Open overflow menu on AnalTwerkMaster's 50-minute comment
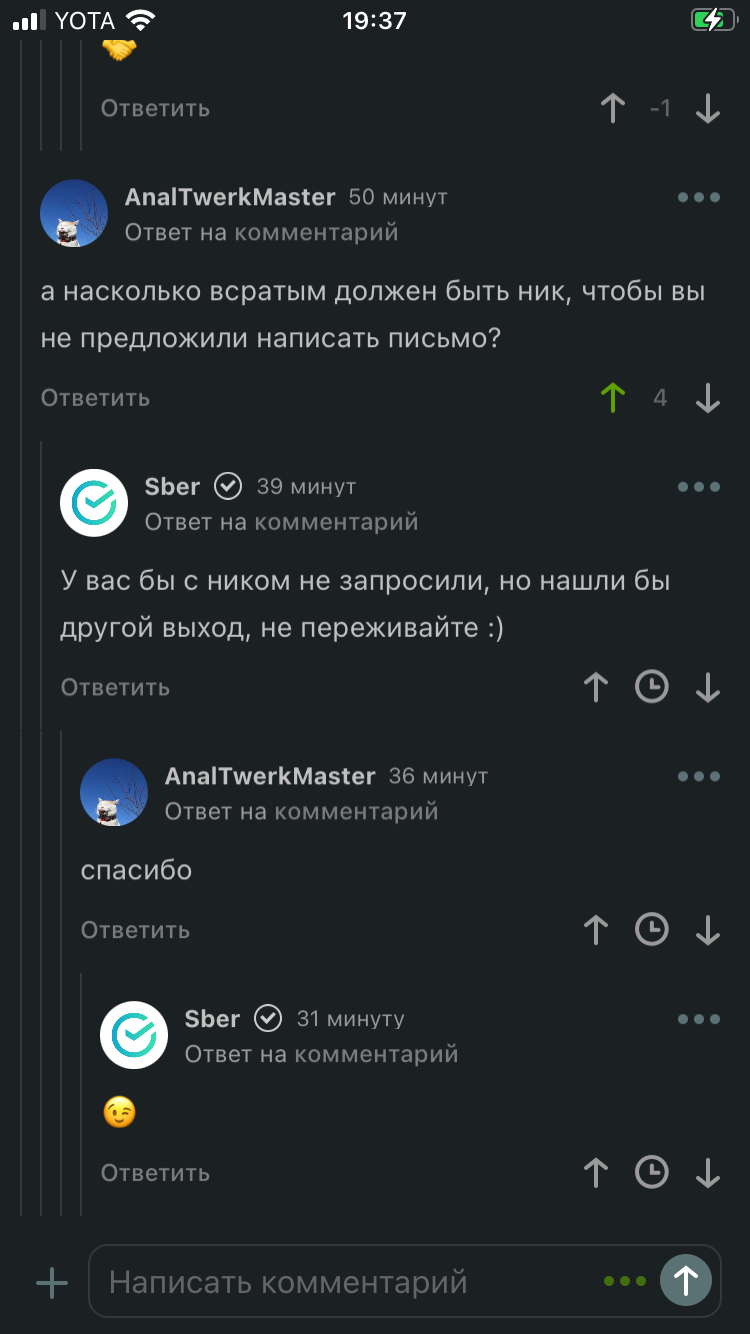Image resolution: width=750 pixels, height=1334 pixels. coord(699,198)
